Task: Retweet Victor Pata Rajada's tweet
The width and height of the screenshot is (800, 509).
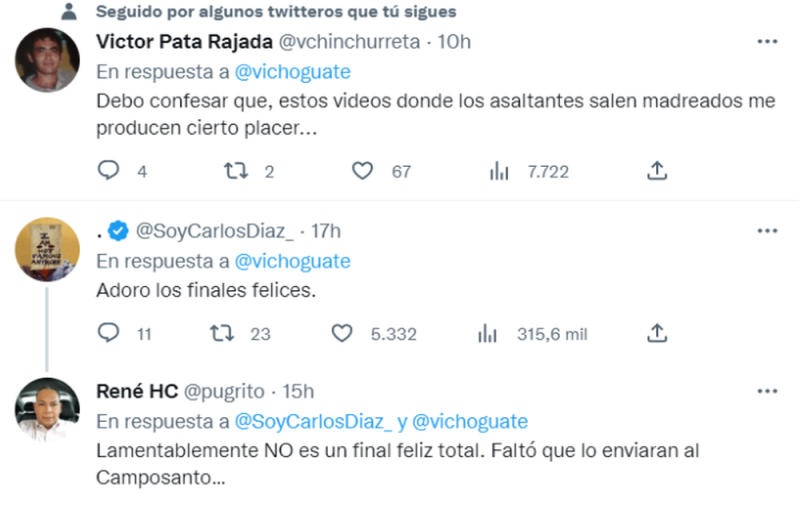Action: coord(233,171)
